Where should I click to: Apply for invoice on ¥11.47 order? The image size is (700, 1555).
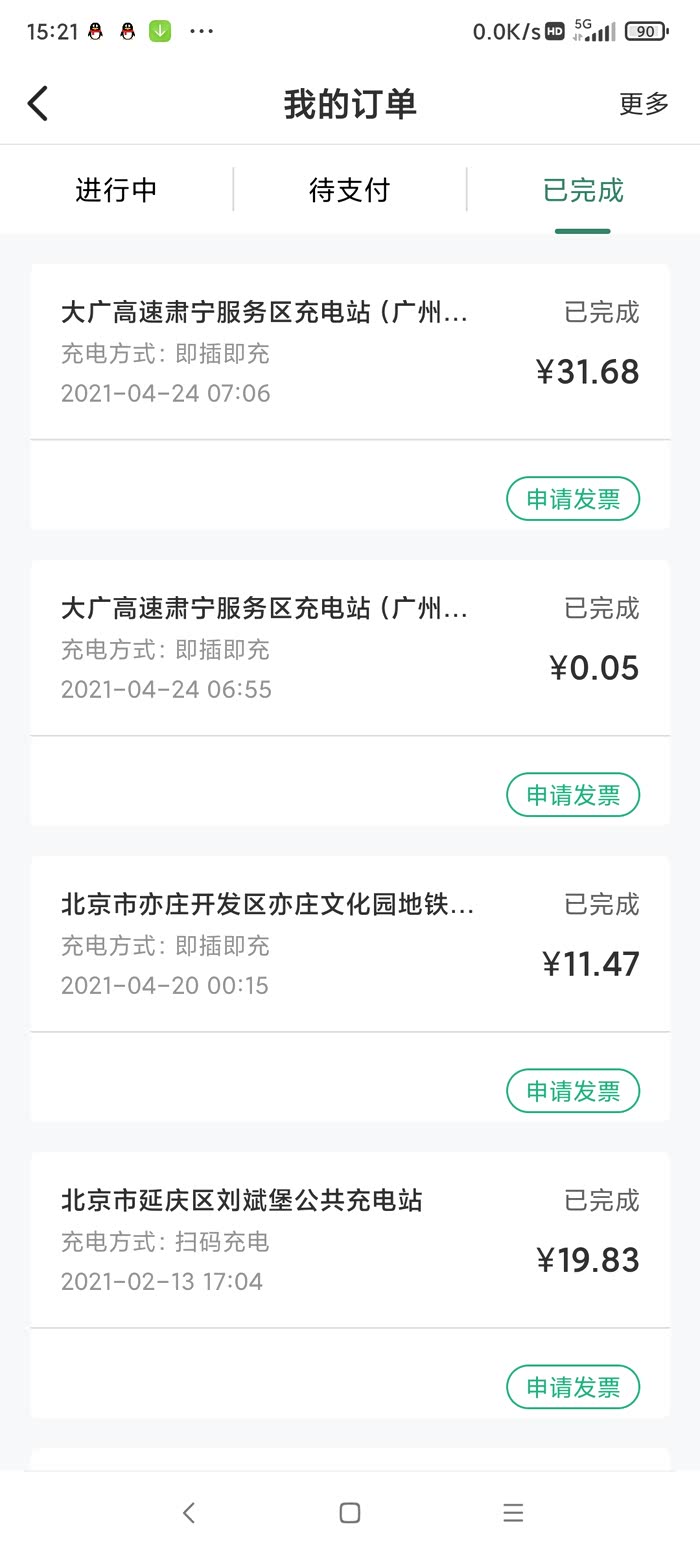(573, 1091)
